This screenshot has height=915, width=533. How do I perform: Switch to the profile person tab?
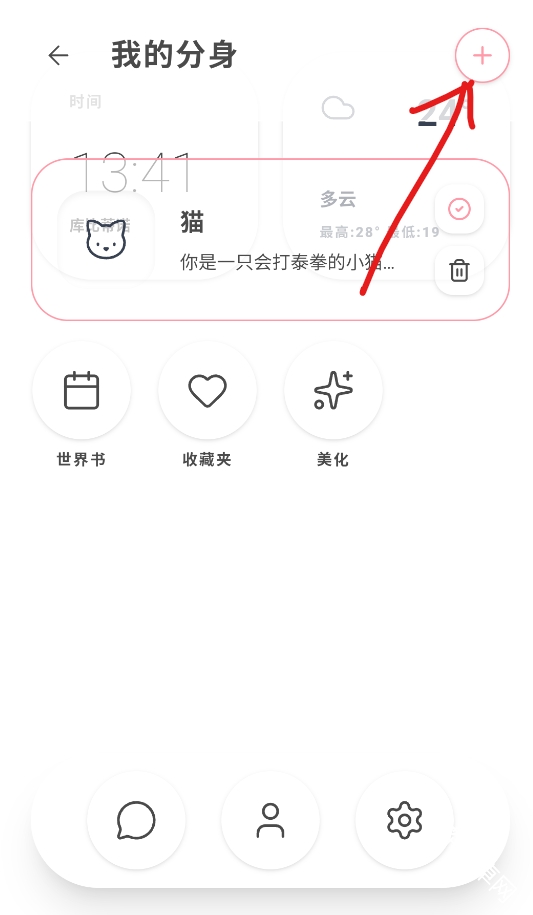click(x=270, y=820)
